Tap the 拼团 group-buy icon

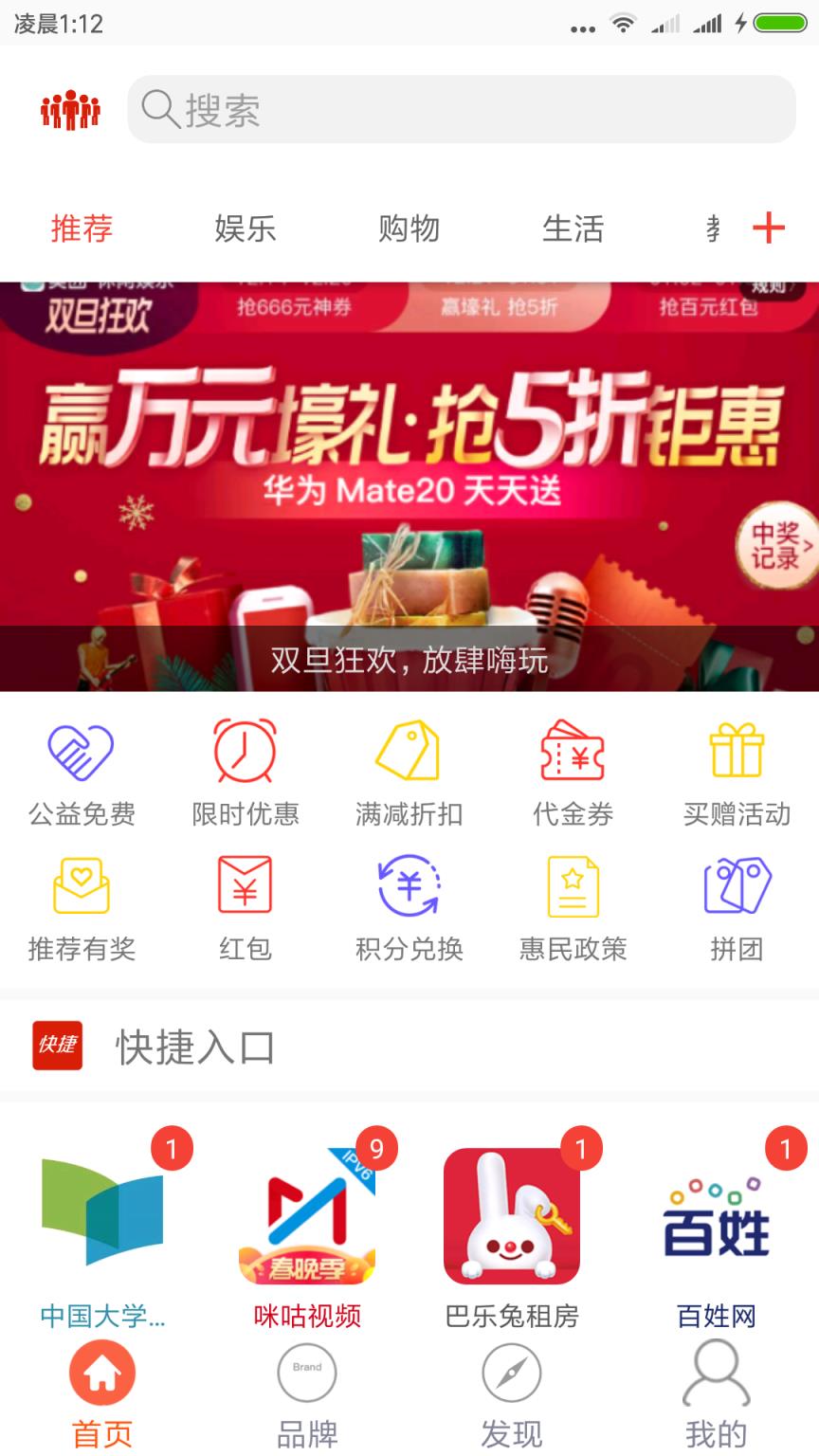pos(739,902)
